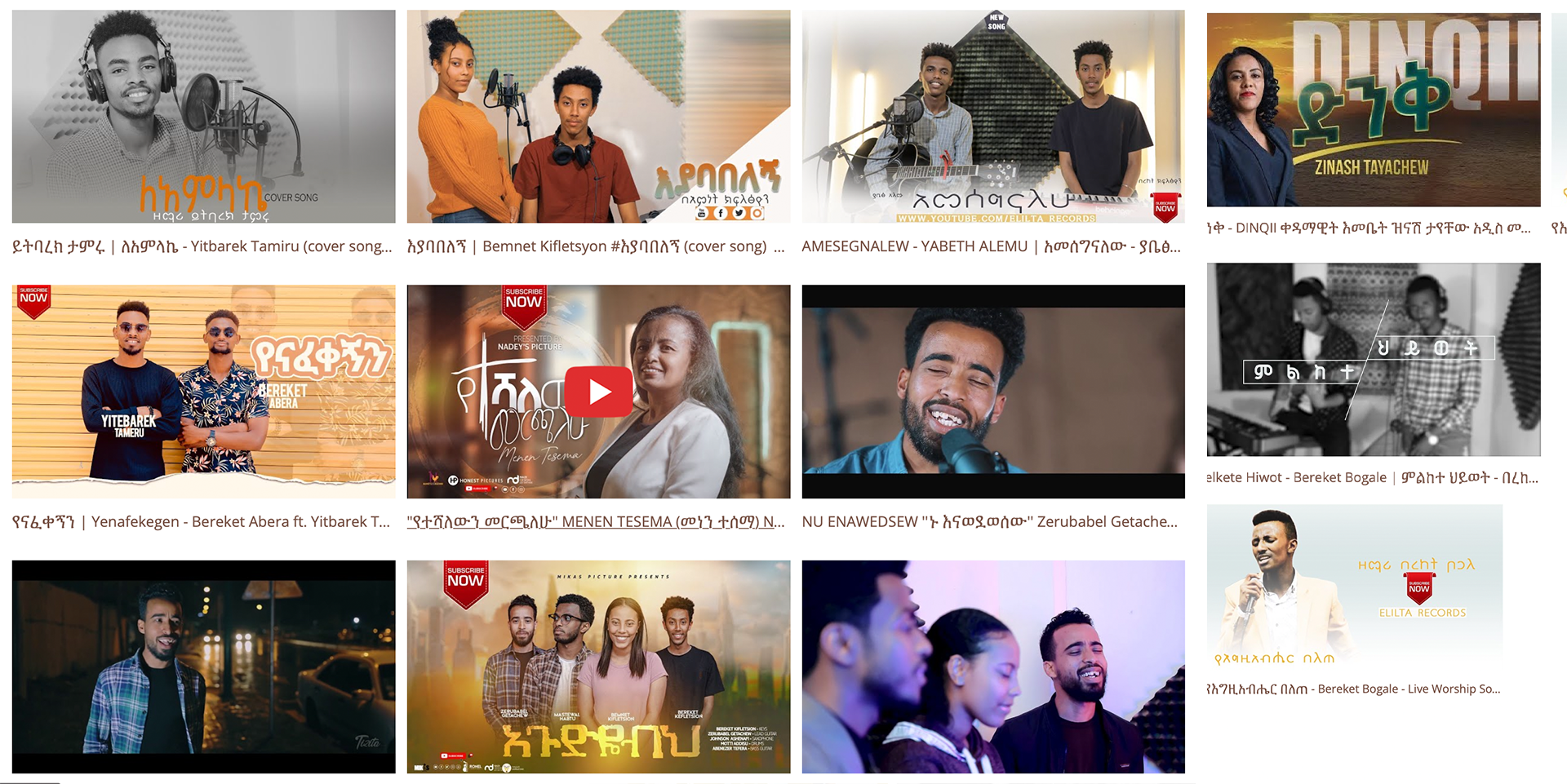
Task: Open Melkete Hiwot by Bereket Bogale video
Action: tap(1373, 359)
